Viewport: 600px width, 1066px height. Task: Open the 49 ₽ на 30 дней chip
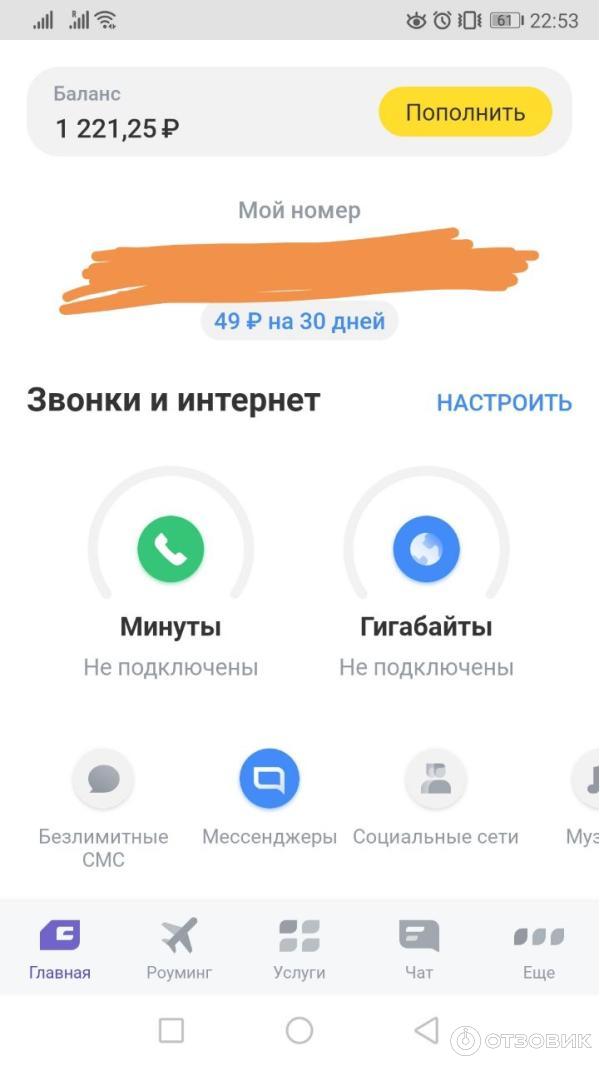(299, 322)
